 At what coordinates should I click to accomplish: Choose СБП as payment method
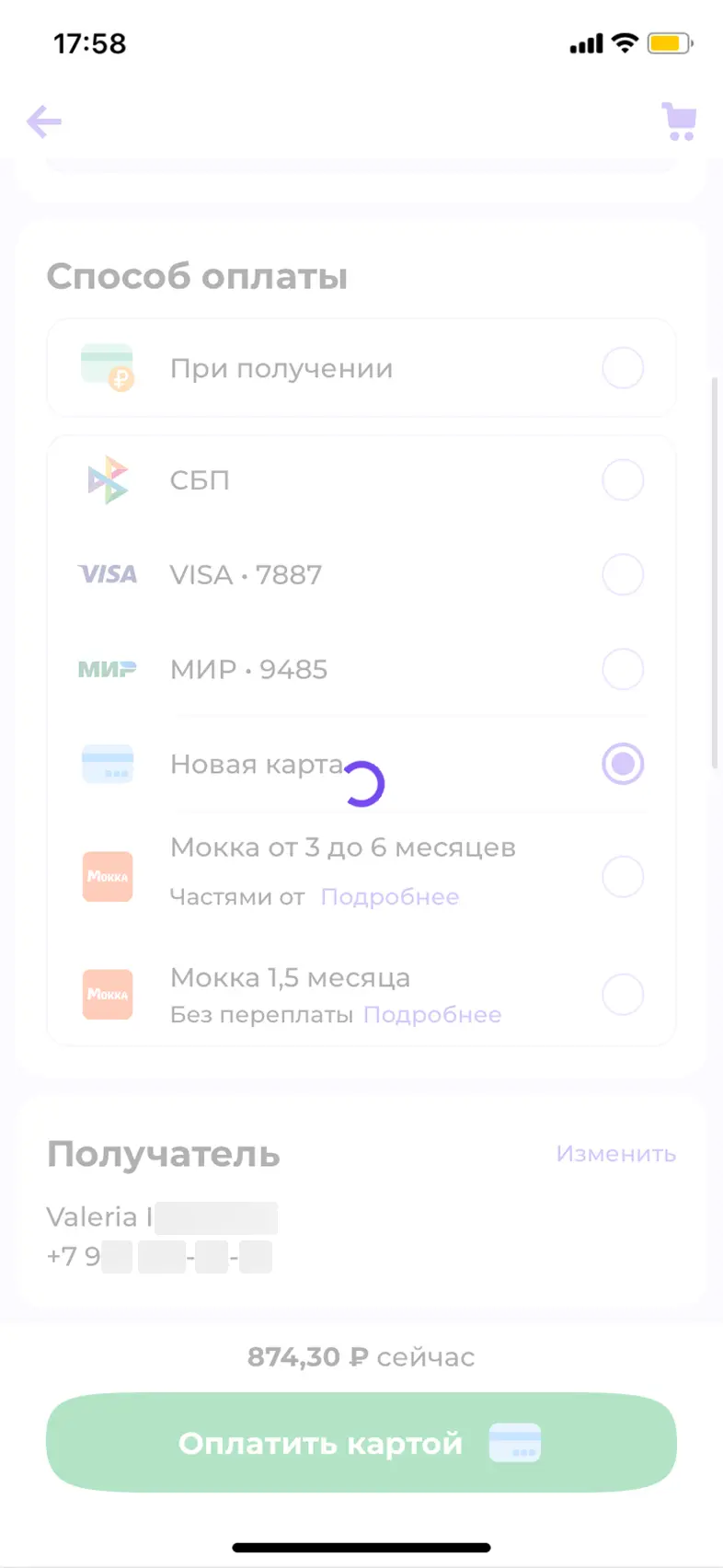(361, 480)
